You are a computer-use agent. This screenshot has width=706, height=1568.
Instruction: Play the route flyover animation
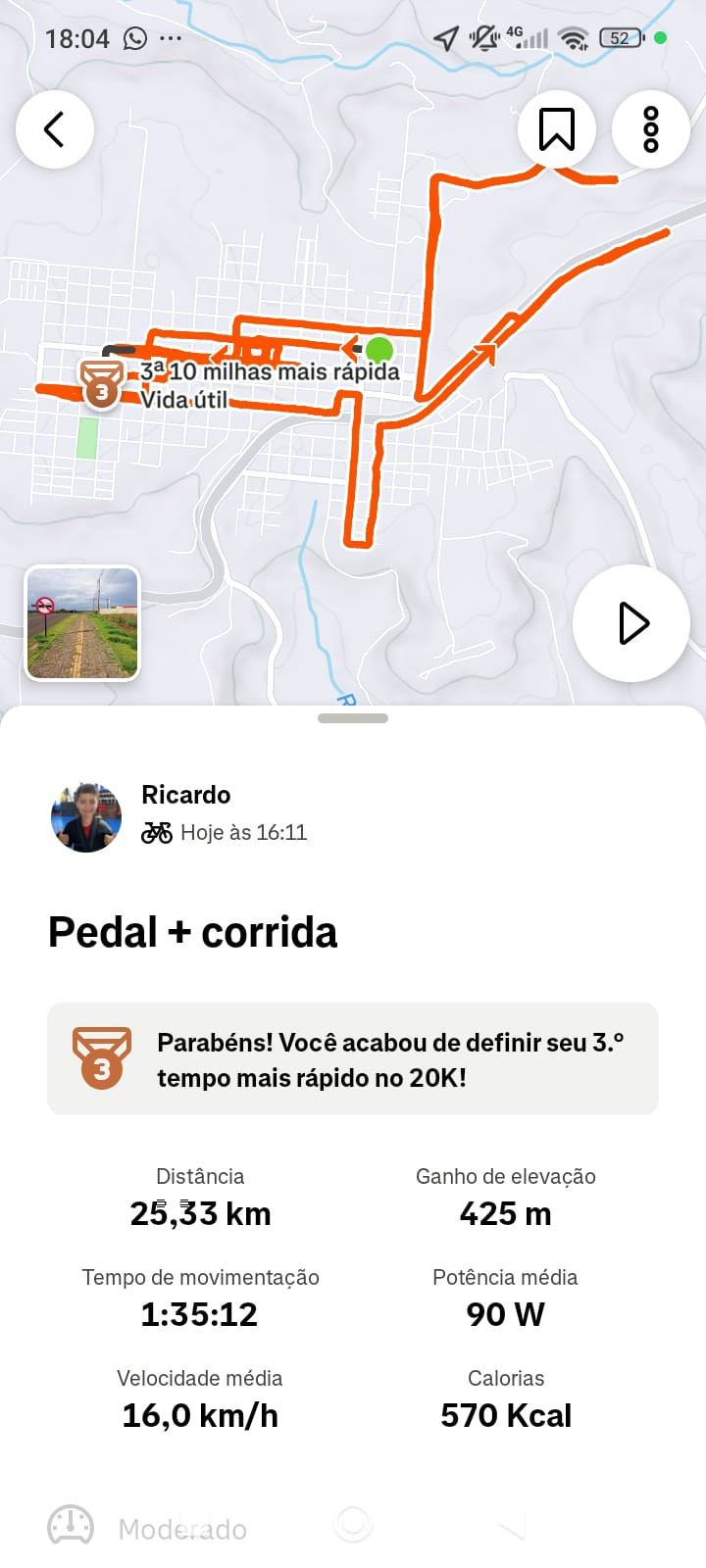[x=631, y=623]
